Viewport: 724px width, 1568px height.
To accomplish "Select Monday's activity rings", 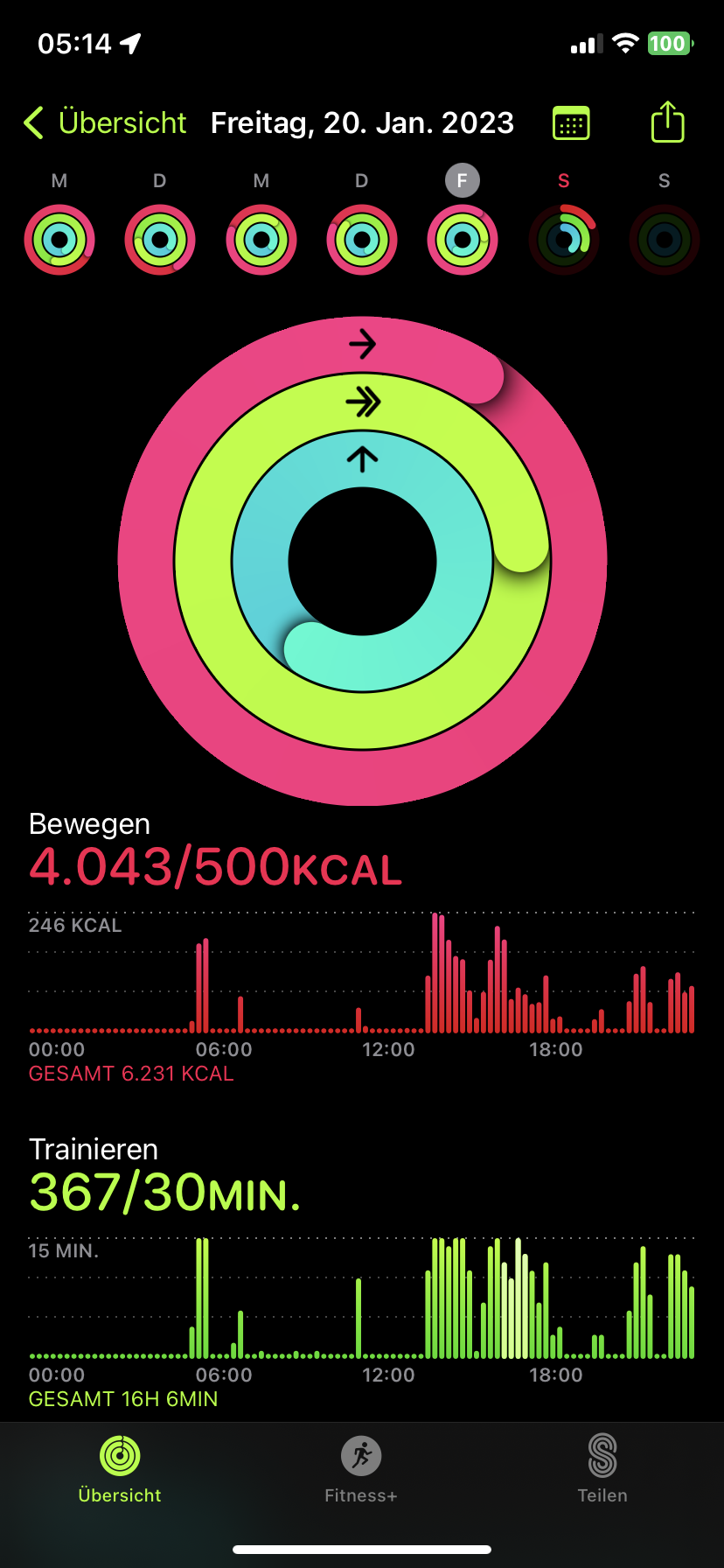I will [59, 239].
